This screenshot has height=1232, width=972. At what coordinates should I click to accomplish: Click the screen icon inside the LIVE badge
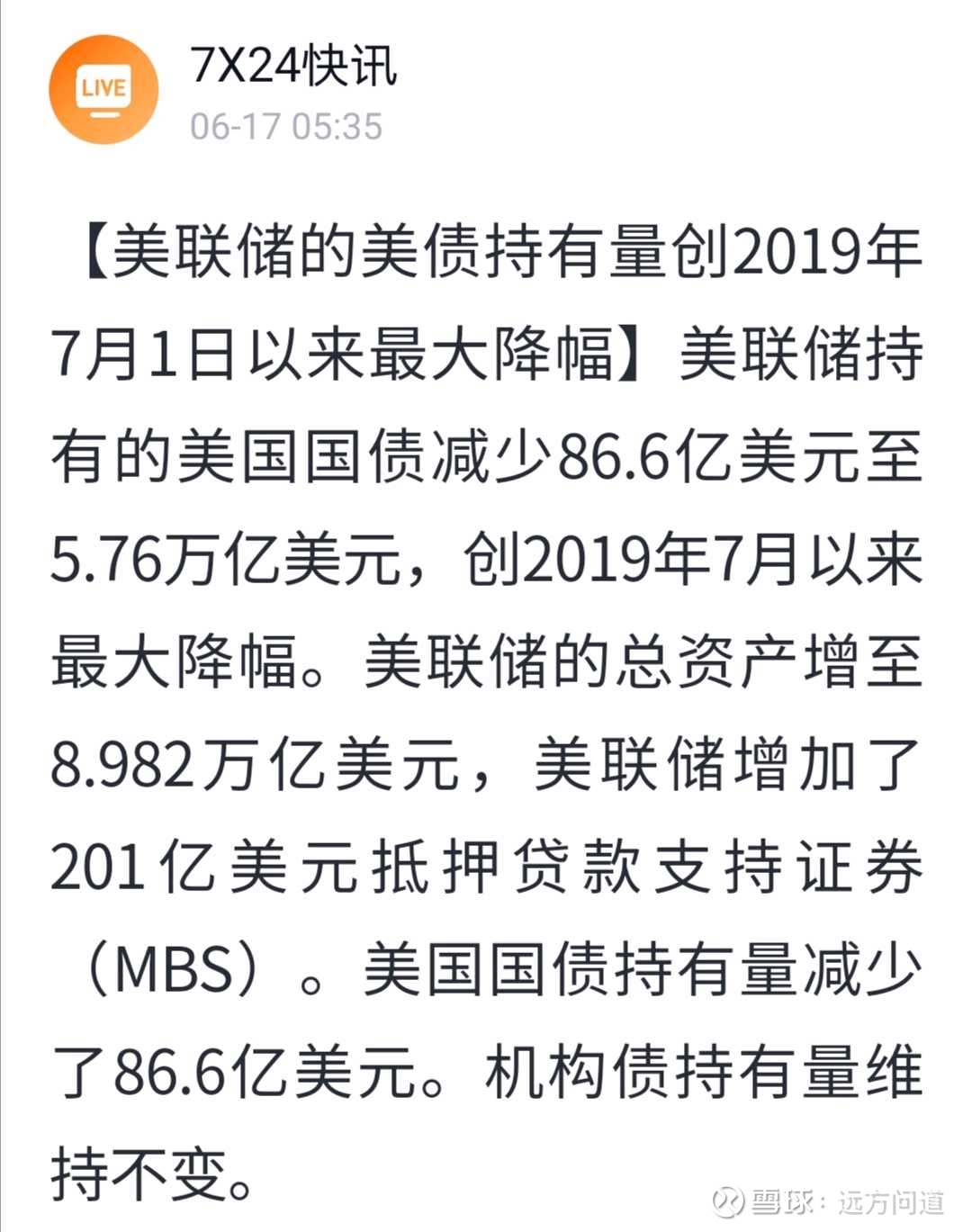pyautogui.click(x=102, y=85)
